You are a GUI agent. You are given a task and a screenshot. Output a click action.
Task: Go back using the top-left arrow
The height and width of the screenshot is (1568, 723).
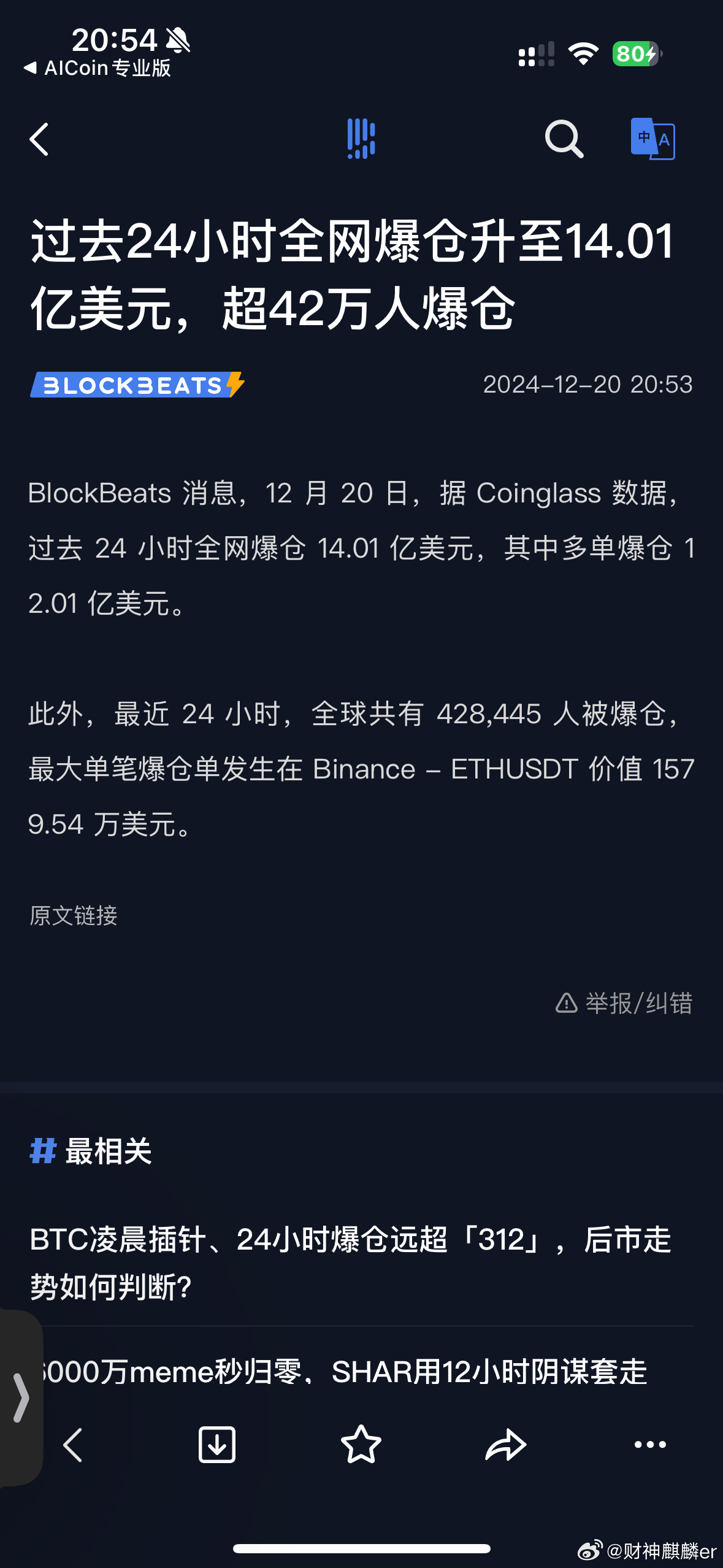tap(39, 139)
